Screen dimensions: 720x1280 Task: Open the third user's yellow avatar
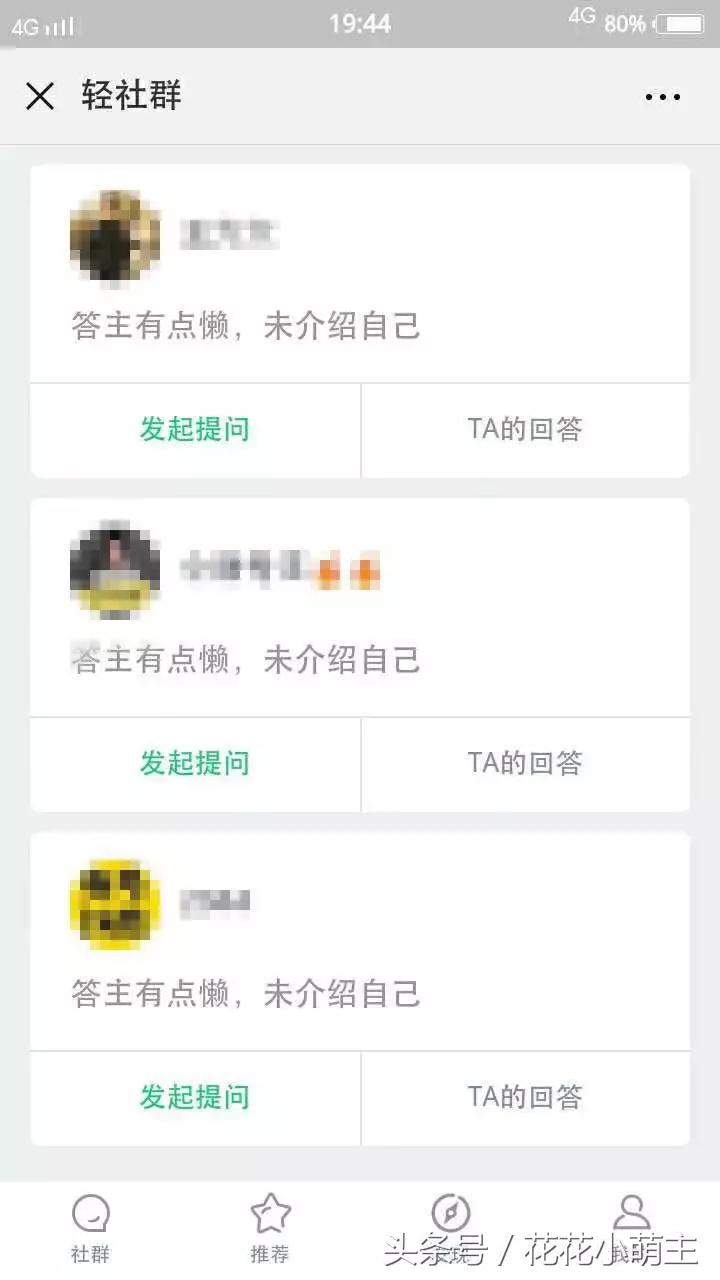113,903
